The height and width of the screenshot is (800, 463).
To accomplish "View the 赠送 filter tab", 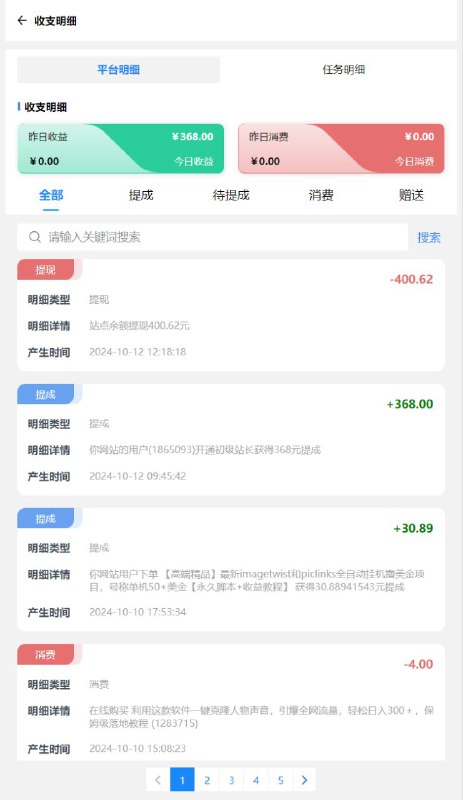I will coord(411,195).
